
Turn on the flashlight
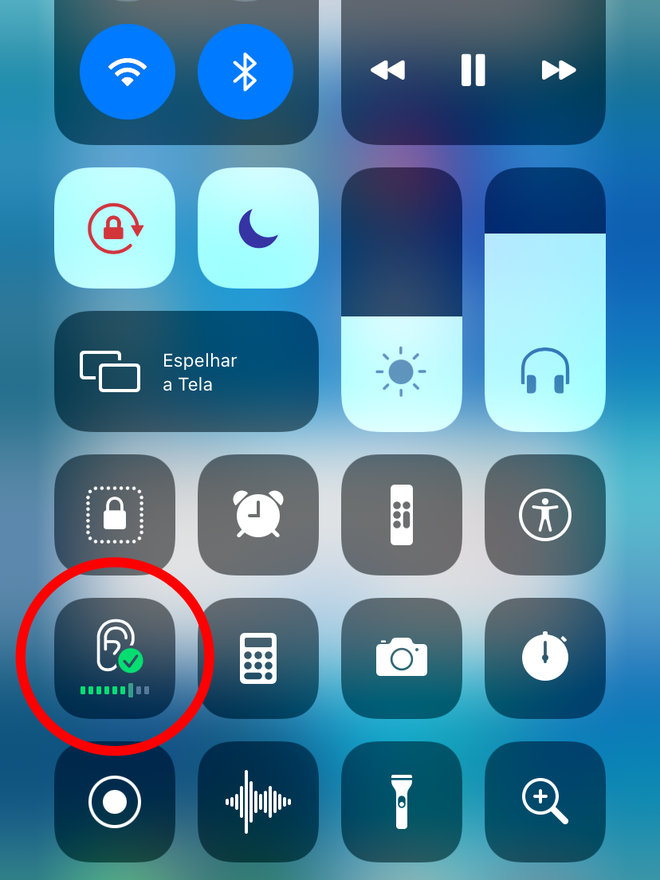click(401, 802)
